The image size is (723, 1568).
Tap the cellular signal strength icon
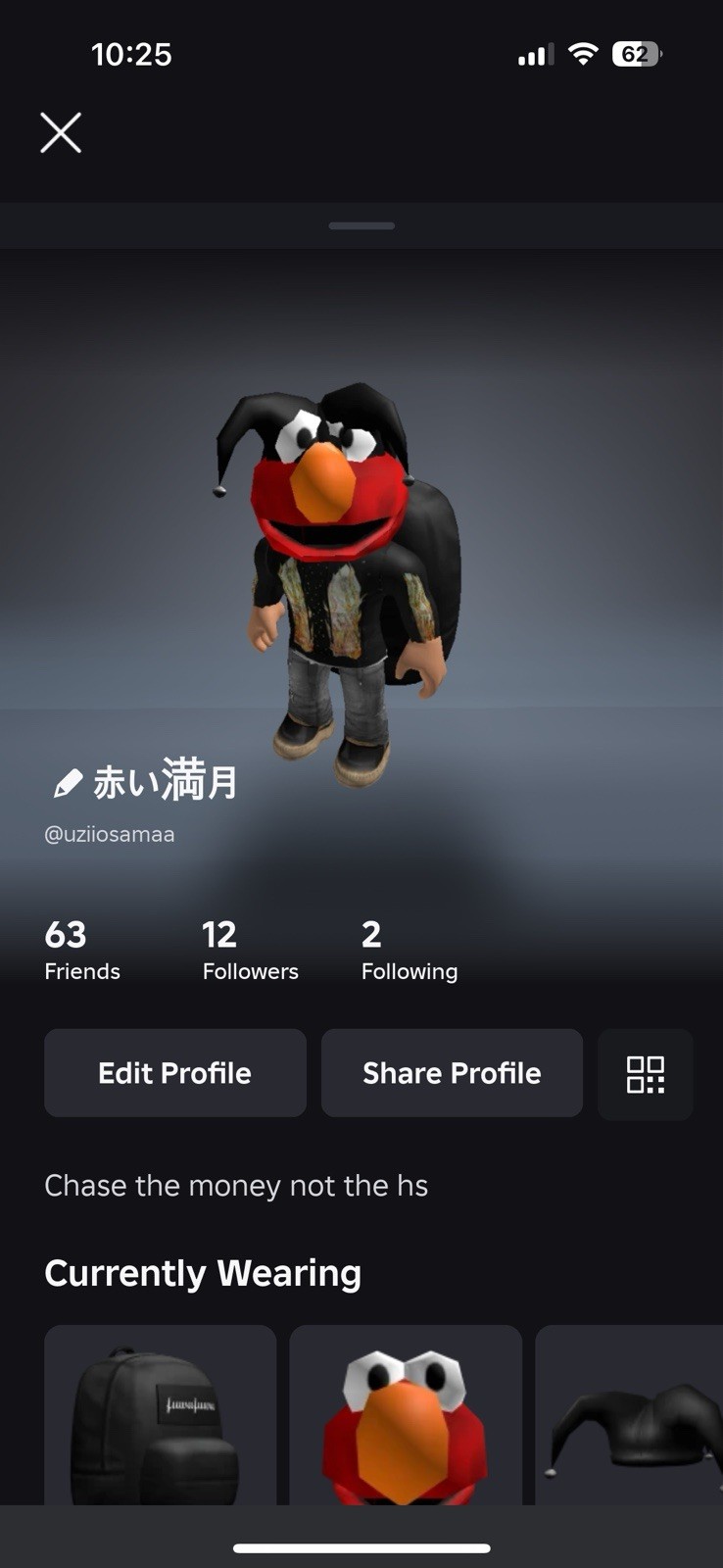pyautogui.click(x=532, y=54)
